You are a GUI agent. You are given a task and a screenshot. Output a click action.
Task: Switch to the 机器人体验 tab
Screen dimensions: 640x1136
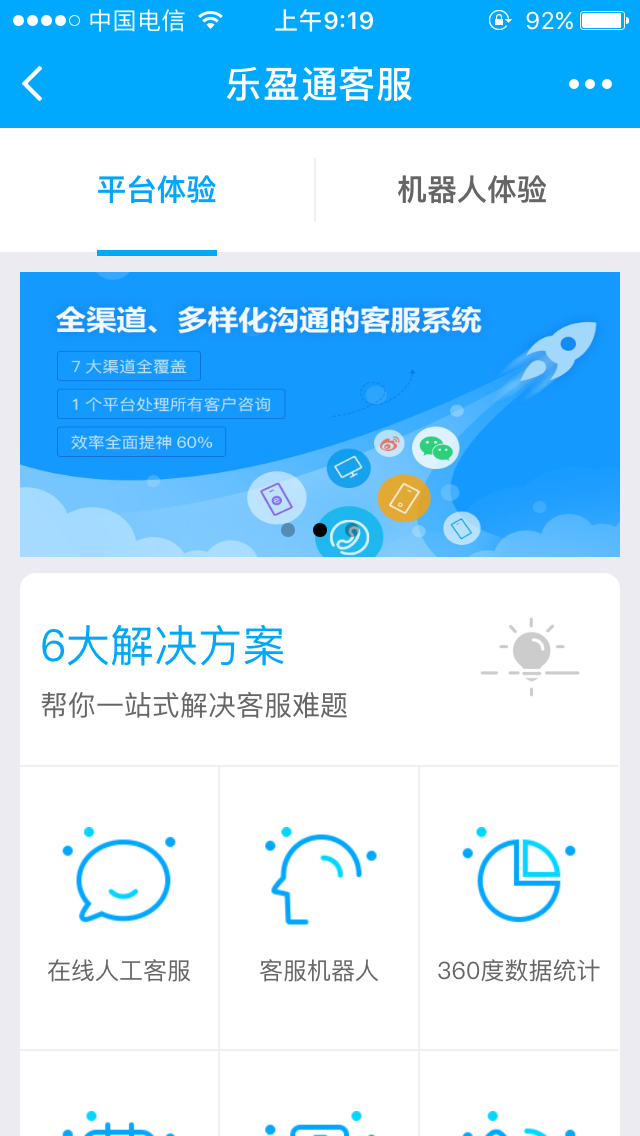click(472, 190)
